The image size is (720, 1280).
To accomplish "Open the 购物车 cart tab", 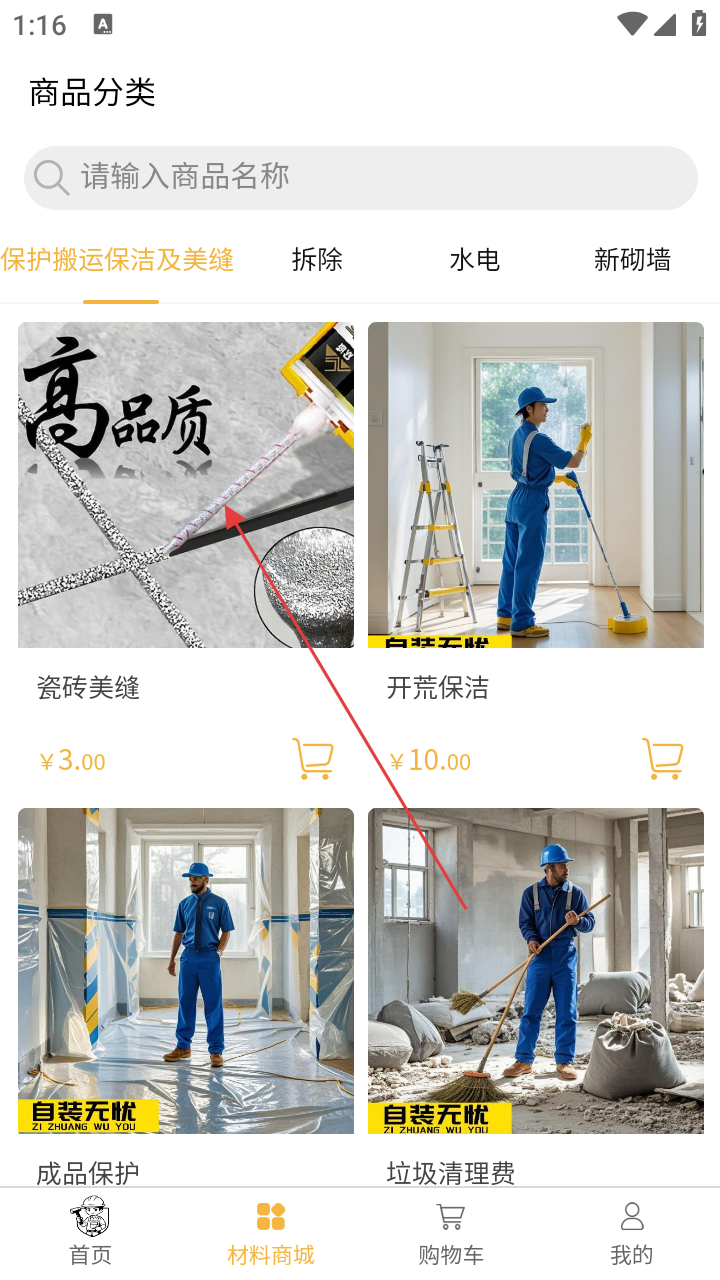I will coord(450,1234).
